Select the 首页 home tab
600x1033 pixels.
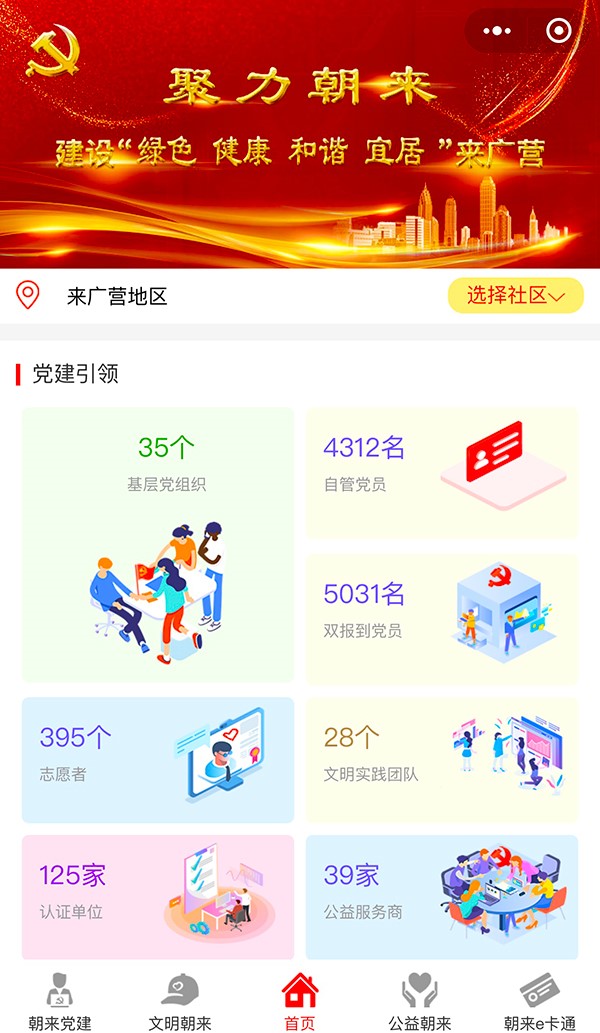click(x=300, y=1001)
